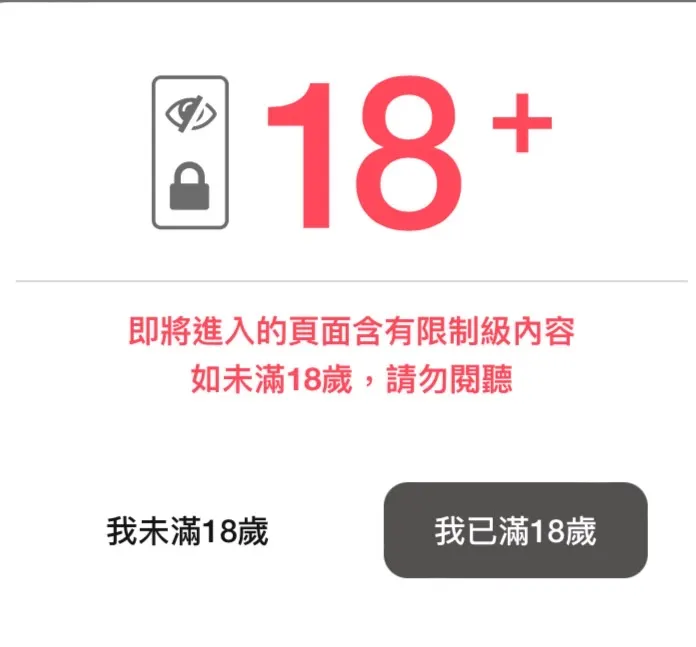Decline by tapping 我未滿18歲
Image resolution: width=696 pixels, height=647 pixels.
pyautogui.click(x=187, y=531)
